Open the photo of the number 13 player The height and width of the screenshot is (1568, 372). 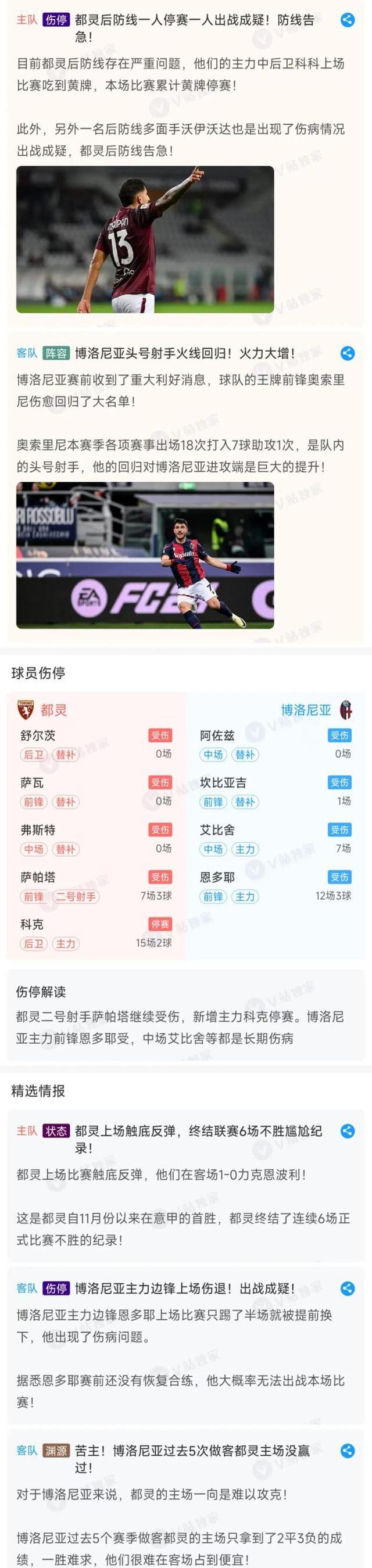(145, 239)
